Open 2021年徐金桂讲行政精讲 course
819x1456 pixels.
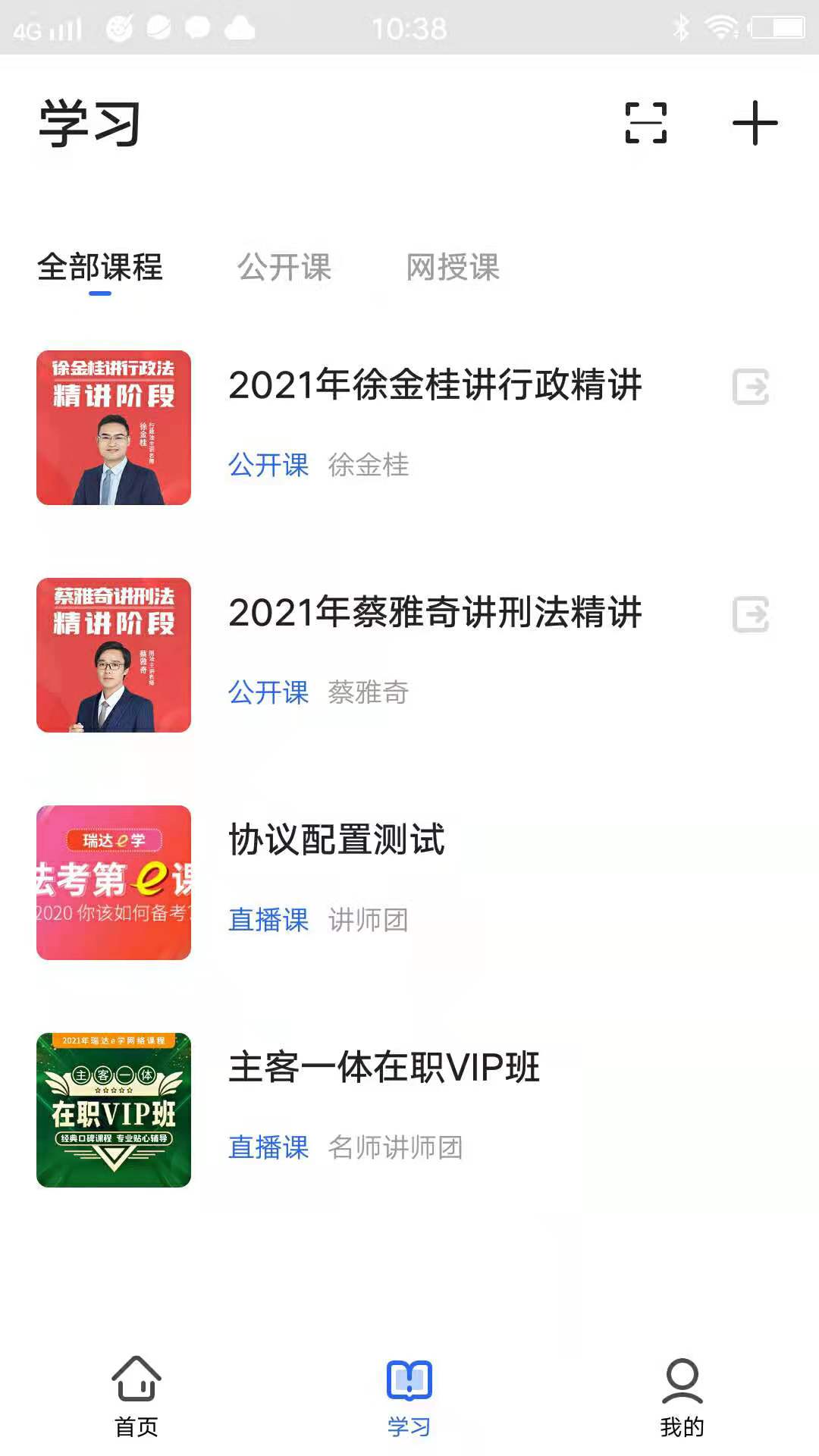436,385
